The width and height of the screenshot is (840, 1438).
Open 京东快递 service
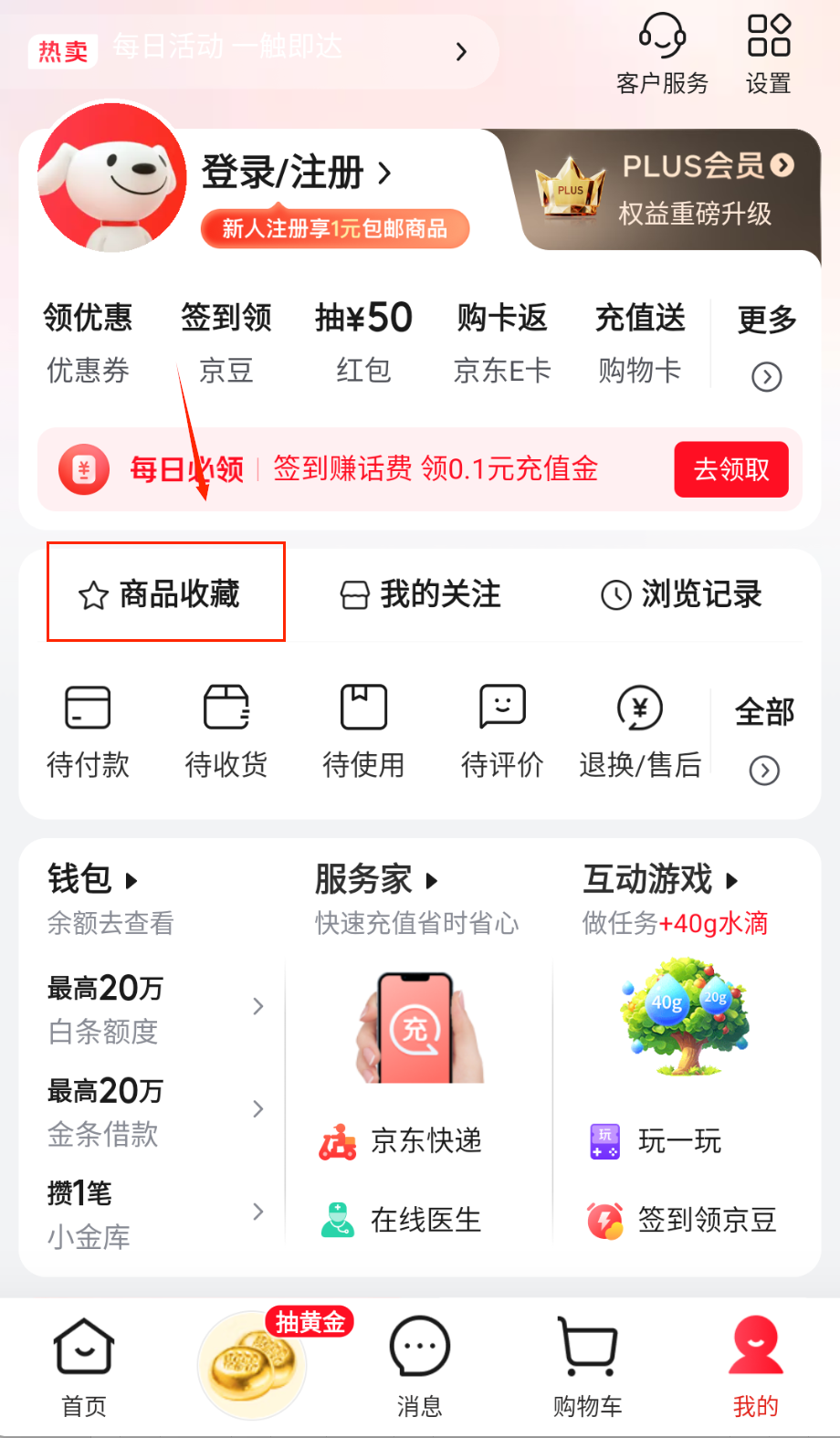pos(402,1141)
